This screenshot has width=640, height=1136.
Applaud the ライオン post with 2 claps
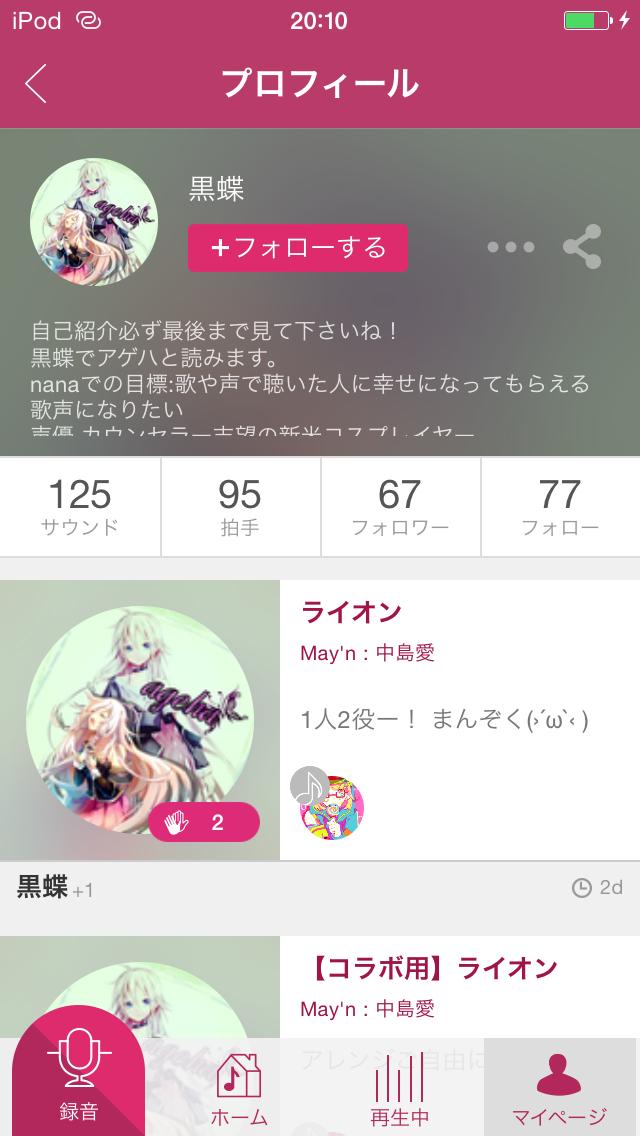pos(204,823)
